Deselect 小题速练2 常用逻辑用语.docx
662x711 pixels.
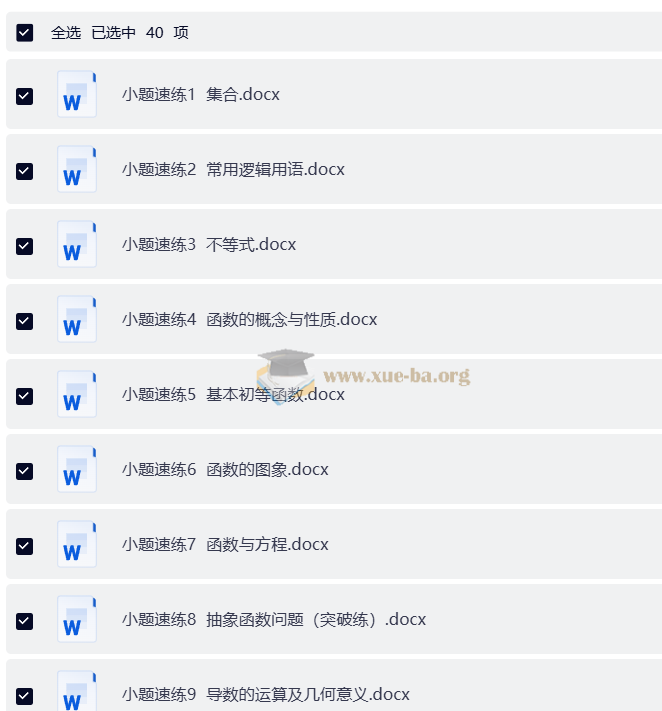tap(25, 171)
